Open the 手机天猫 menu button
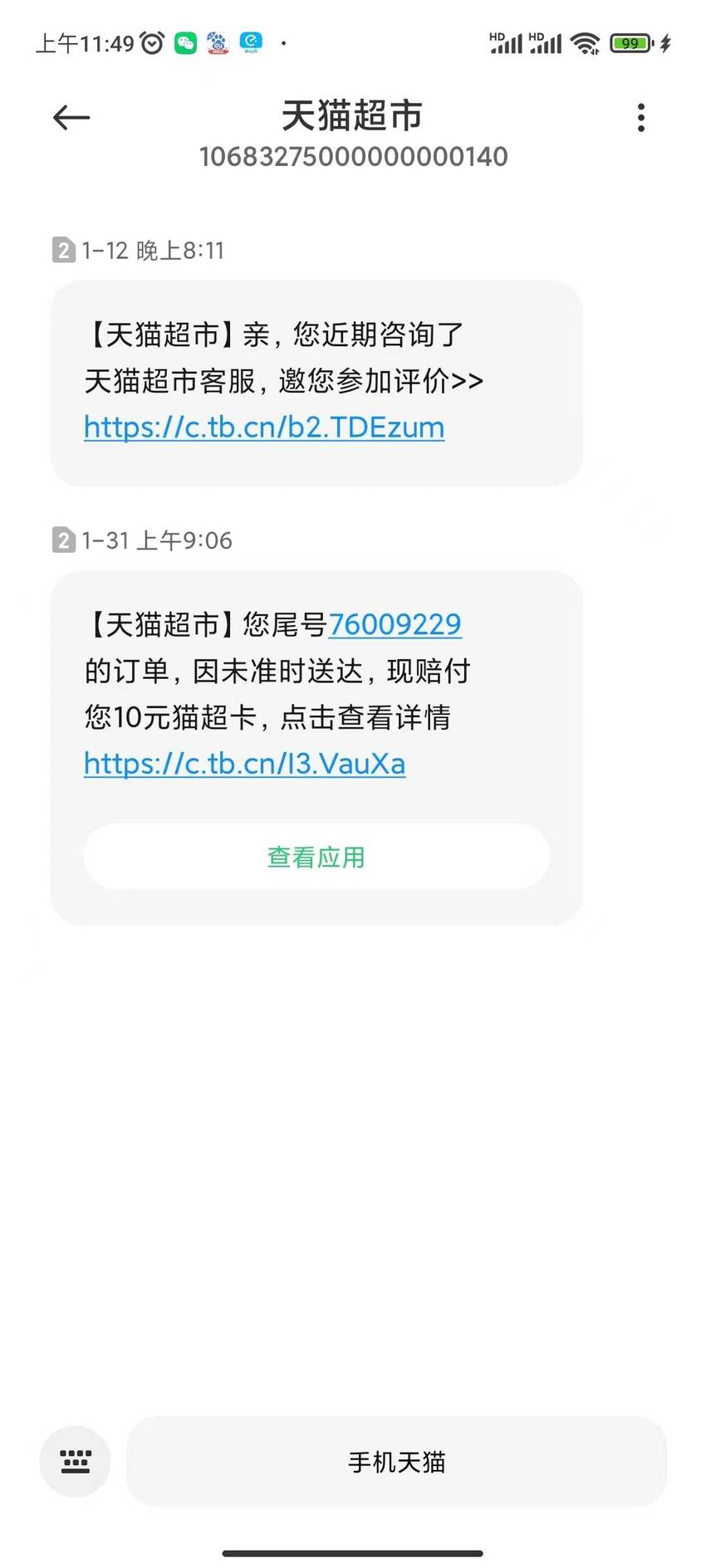The height and width of the screenshot is (1568, 706). pyautogui.click(x=396, y=1462)
